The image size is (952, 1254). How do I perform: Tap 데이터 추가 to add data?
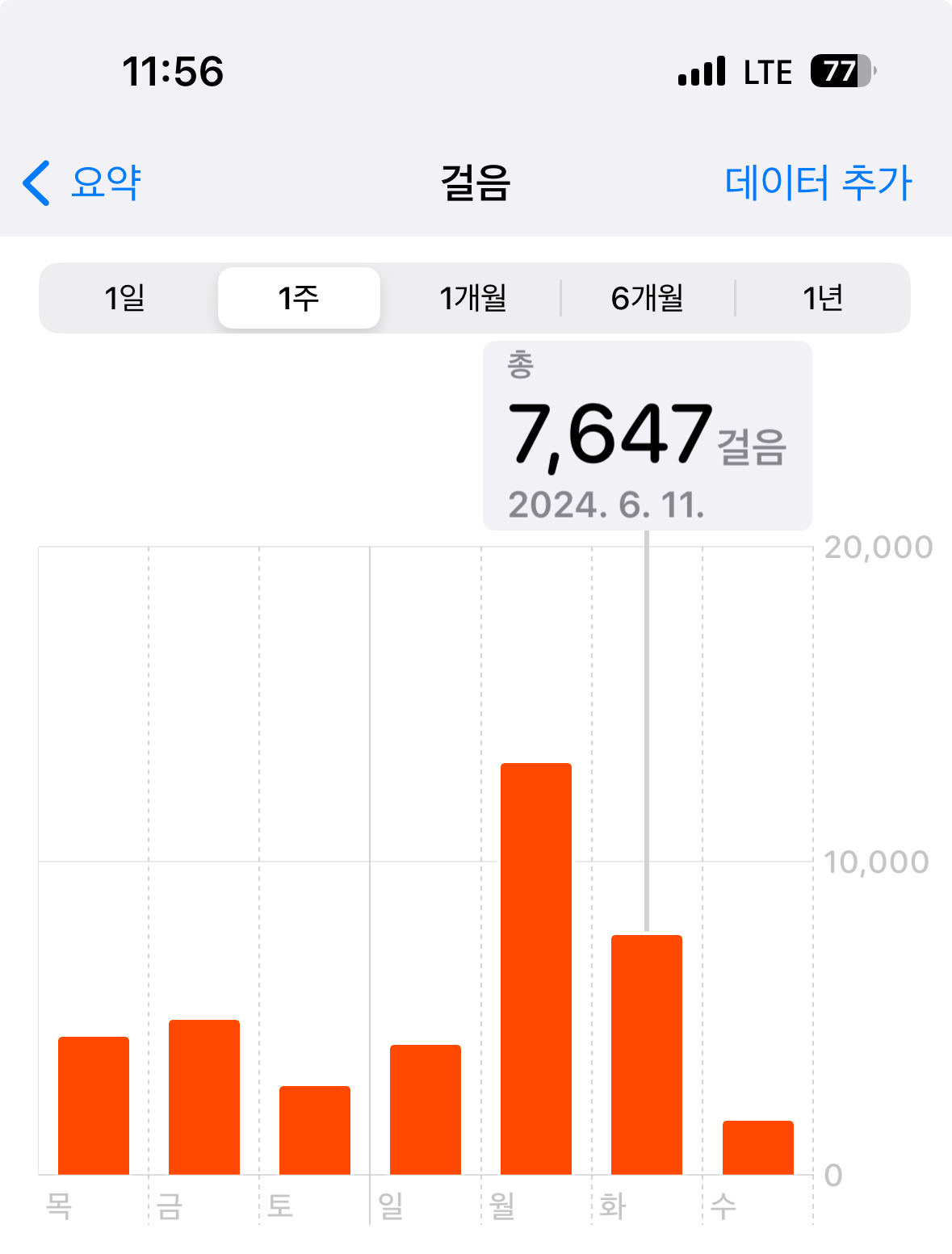818,182
